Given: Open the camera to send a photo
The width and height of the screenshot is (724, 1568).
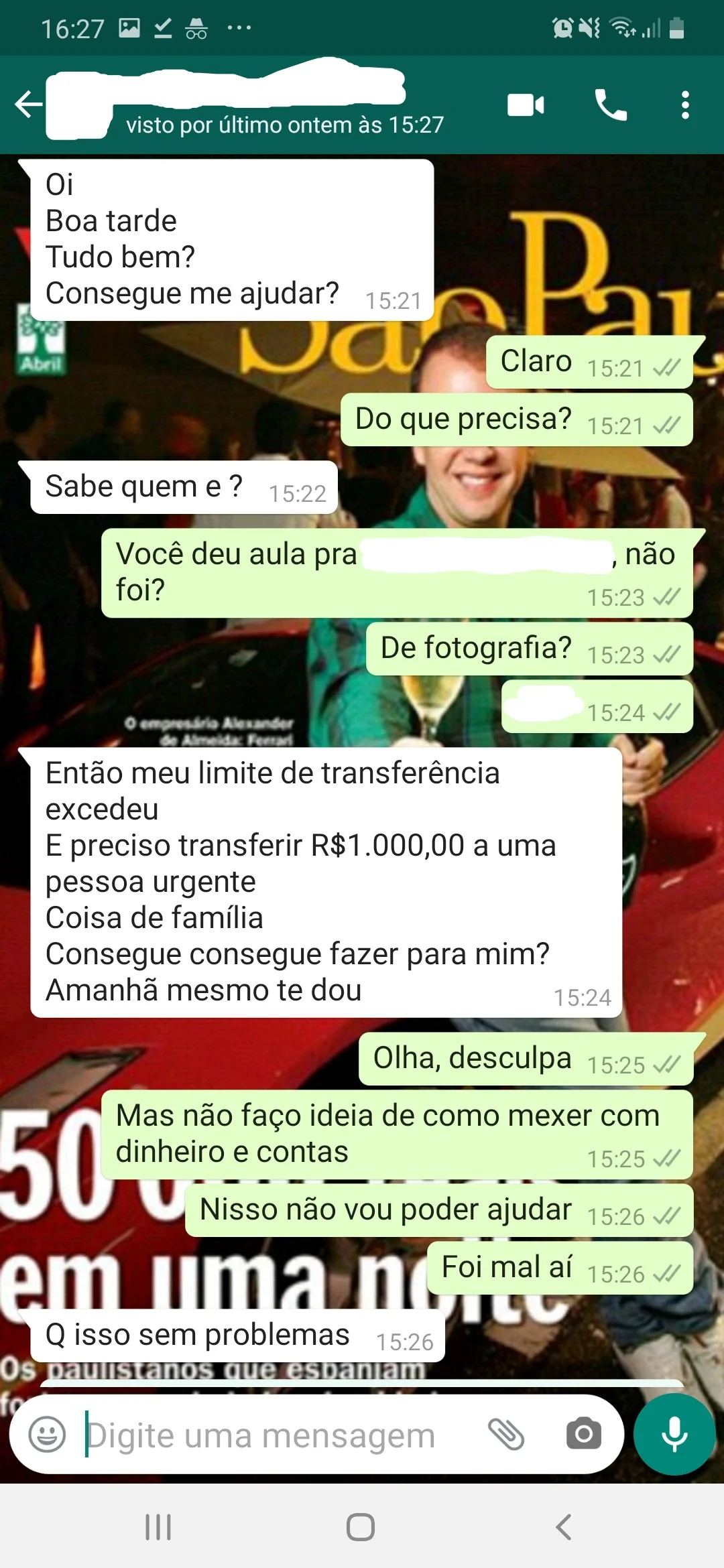Looking at the screenshot, I should click(x=584, y=1435).
